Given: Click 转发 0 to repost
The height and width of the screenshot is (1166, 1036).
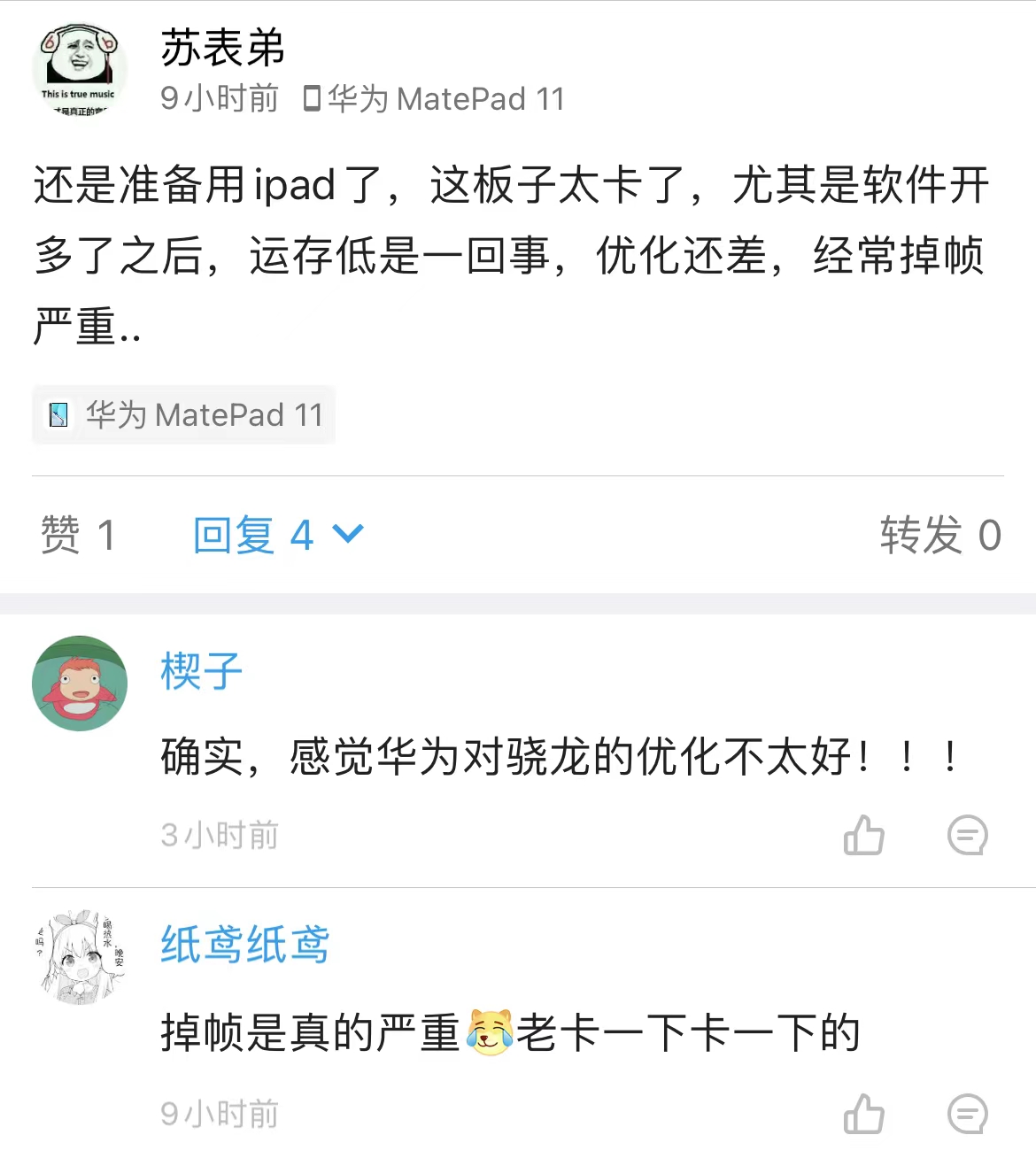Looking at the screenshot, I should coord(939,535).
